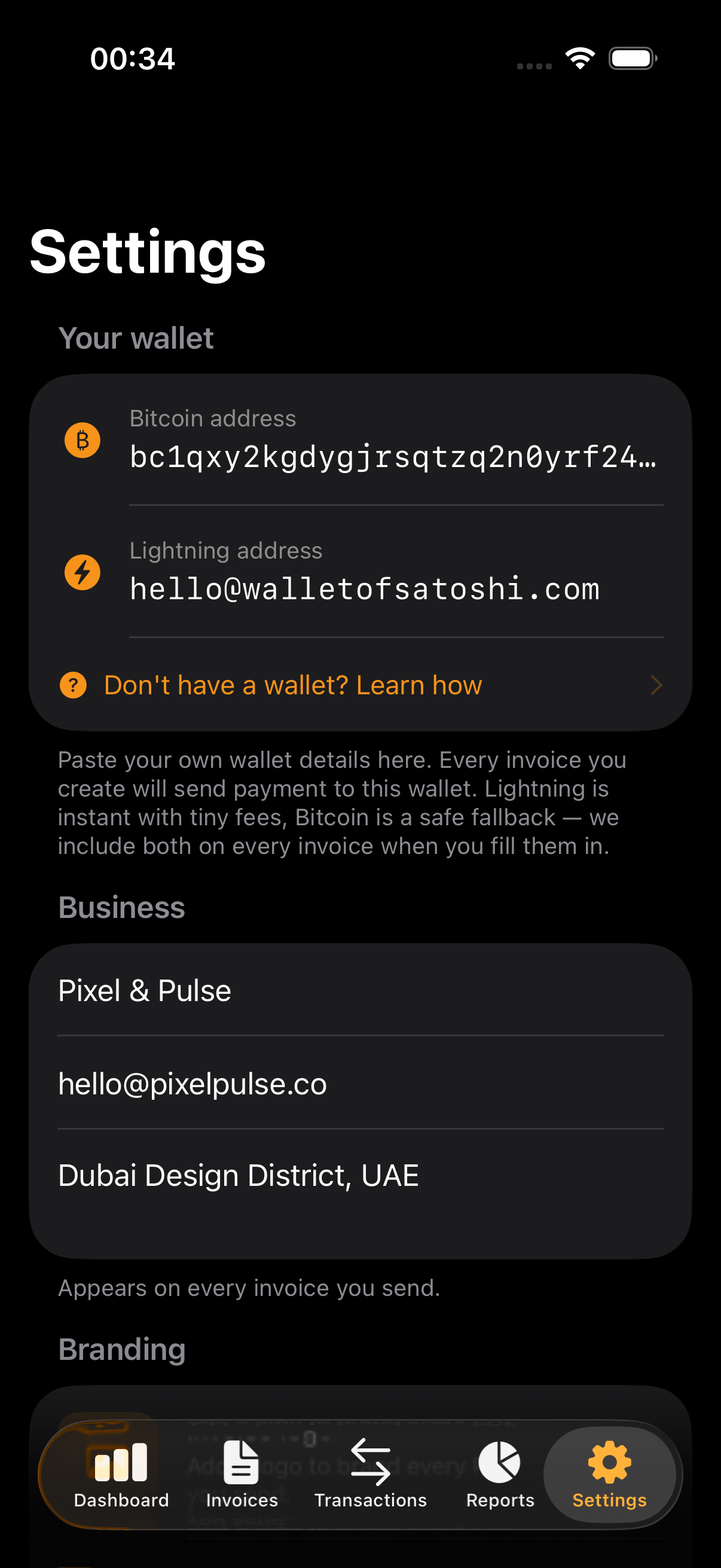Edit the business name Pixel & Pulse
This screenshot has height=1568, width=721.
tap(360, 990)
